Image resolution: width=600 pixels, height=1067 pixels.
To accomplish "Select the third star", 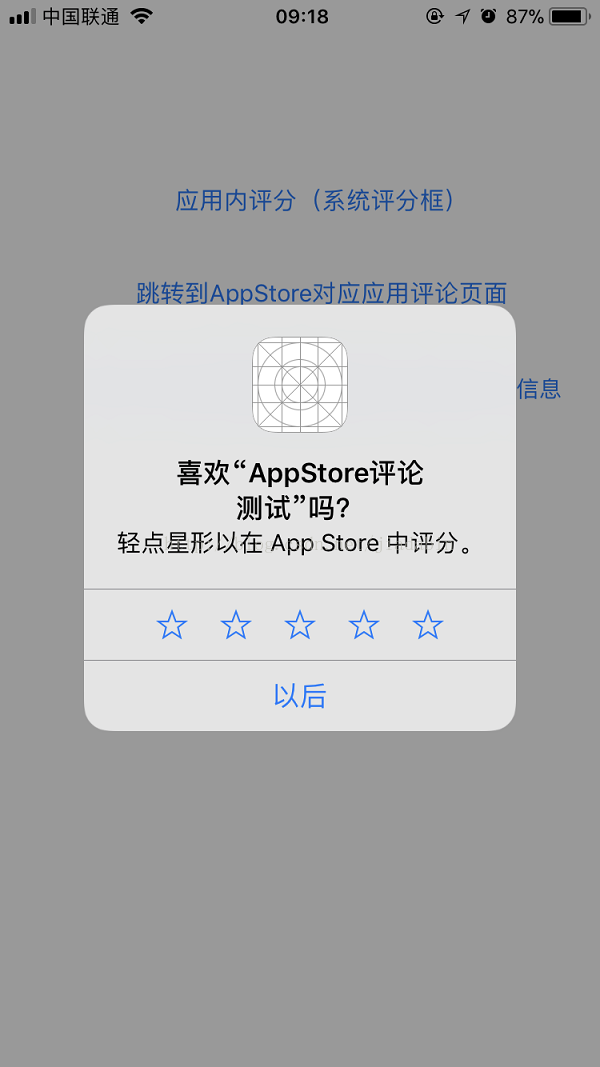I will click(x=300, y=626).
